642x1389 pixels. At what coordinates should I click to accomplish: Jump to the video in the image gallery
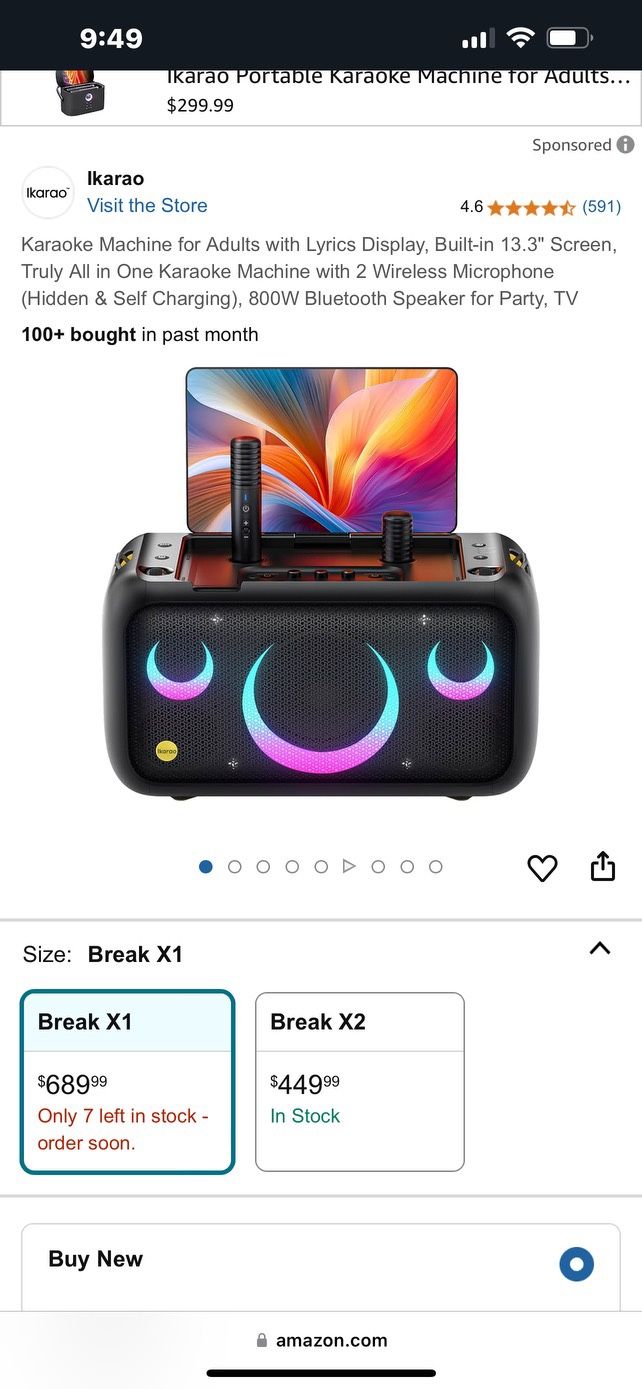(349, 867)
